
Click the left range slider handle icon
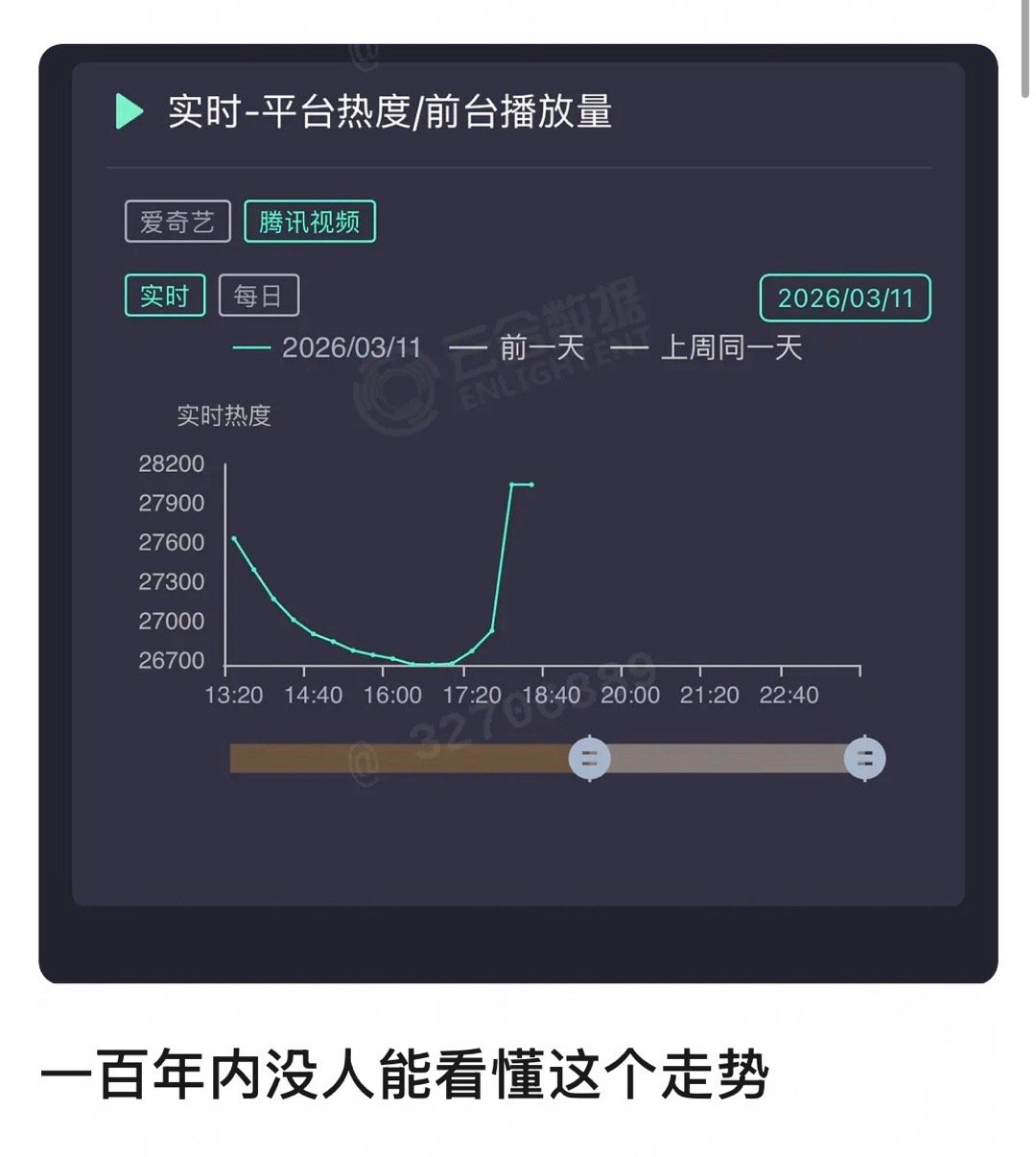[590, 758]
